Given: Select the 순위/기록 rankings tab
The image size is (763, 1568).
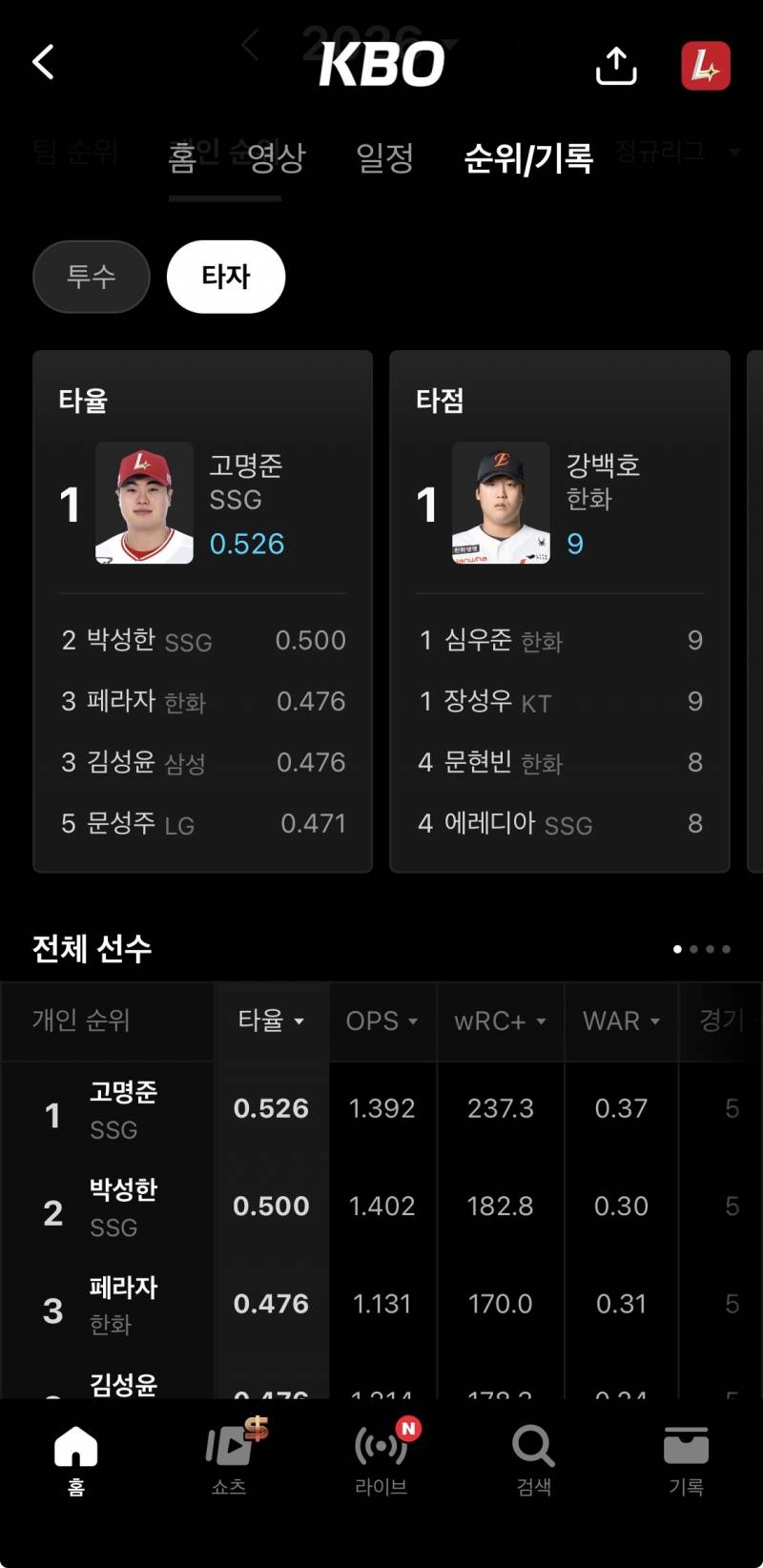Looking at the screenshot, I should coord(526,160).
